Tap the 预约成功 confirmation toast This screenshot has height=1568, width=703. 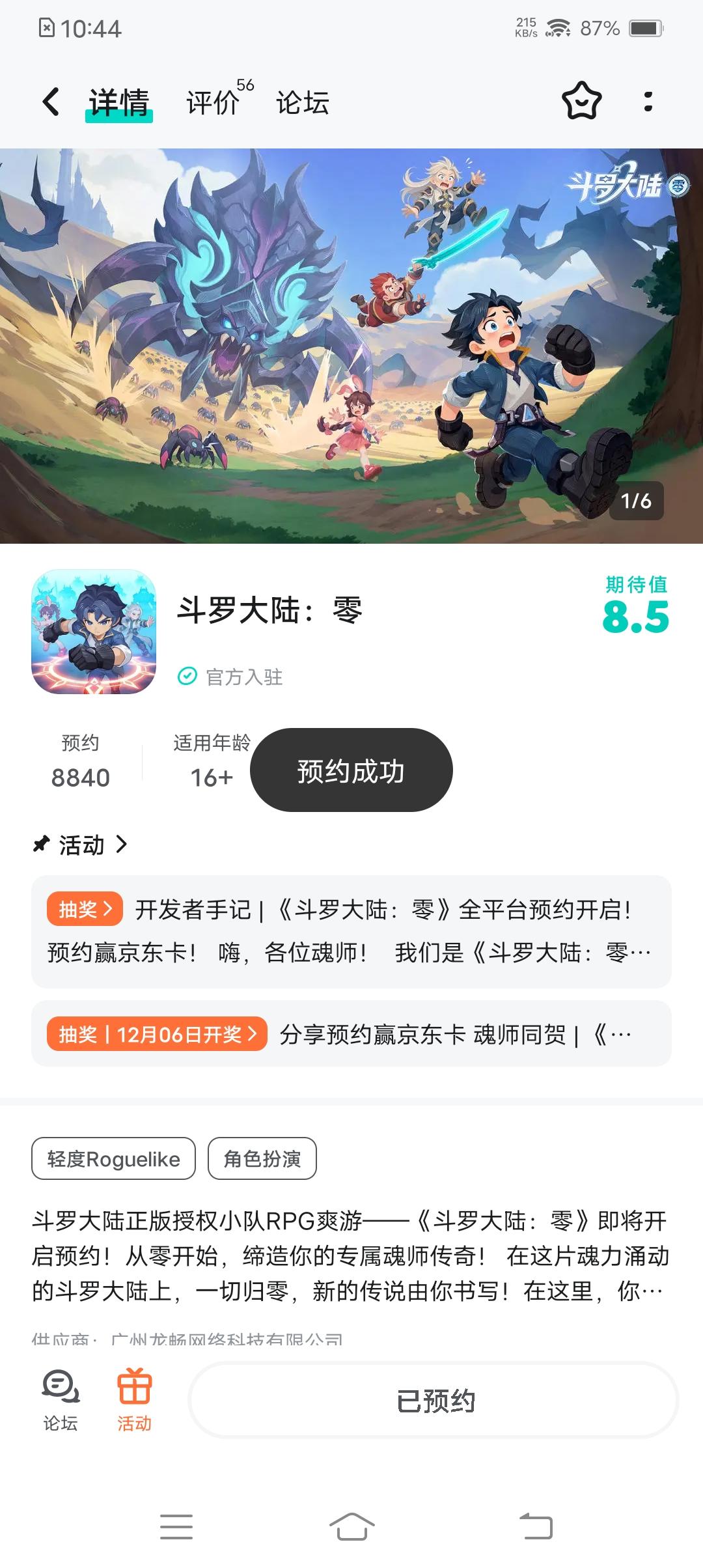[350, 770]
